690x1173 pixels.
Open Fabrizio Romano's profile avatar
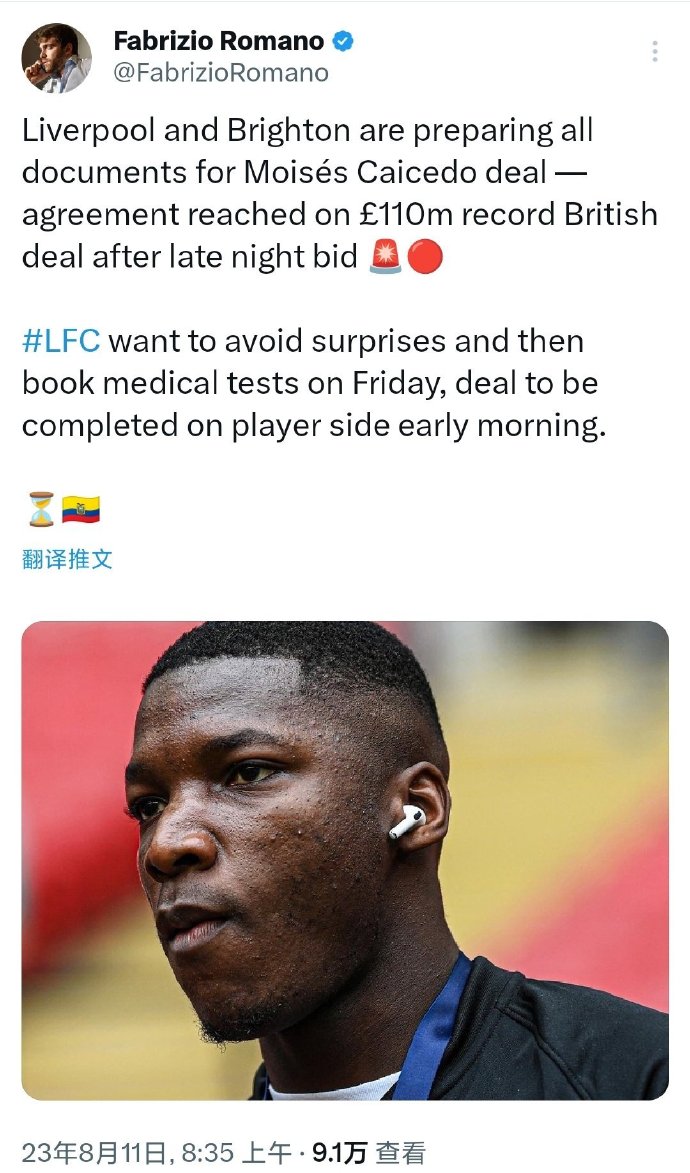point(57,58)
